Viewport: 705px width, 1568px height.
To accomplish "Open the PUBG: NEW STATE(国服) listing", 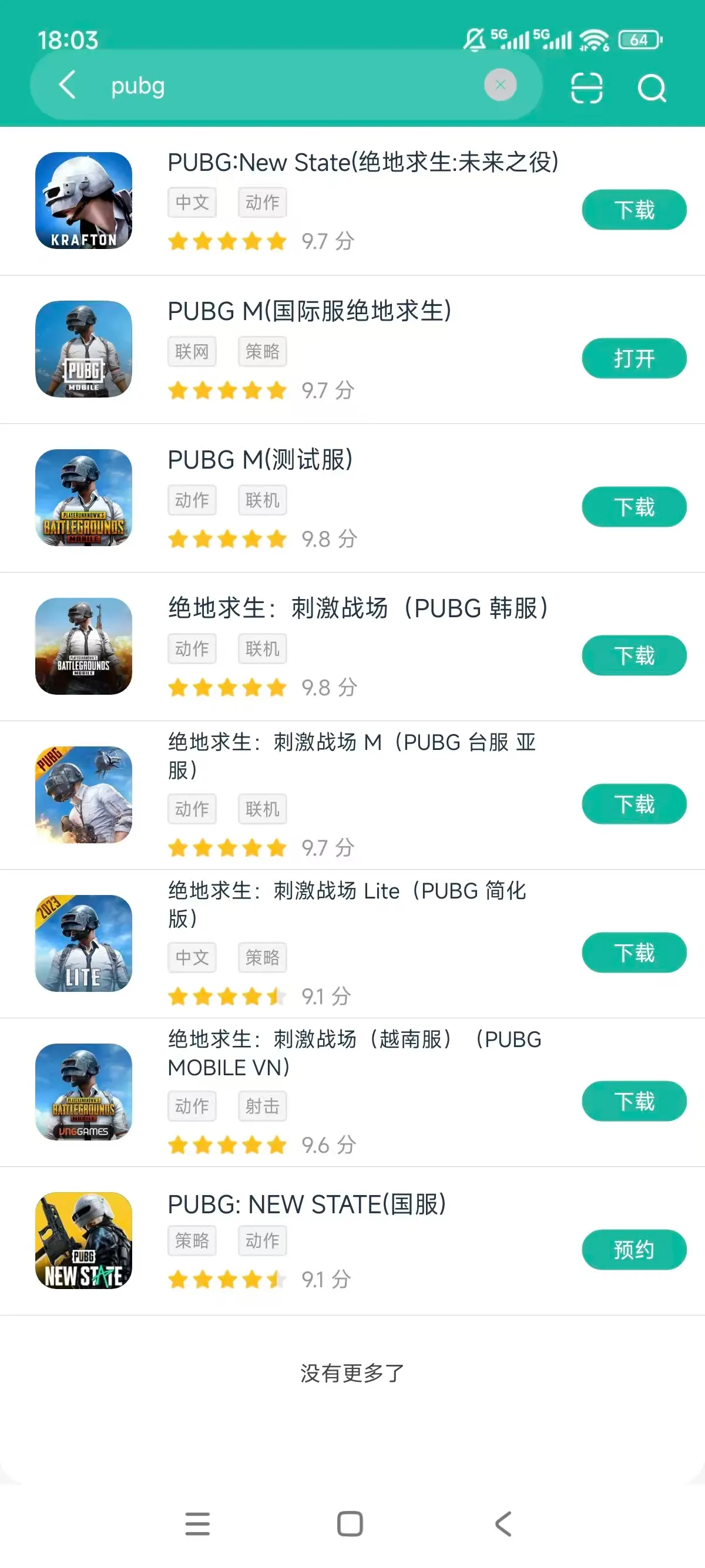I will coord(306,1204).
